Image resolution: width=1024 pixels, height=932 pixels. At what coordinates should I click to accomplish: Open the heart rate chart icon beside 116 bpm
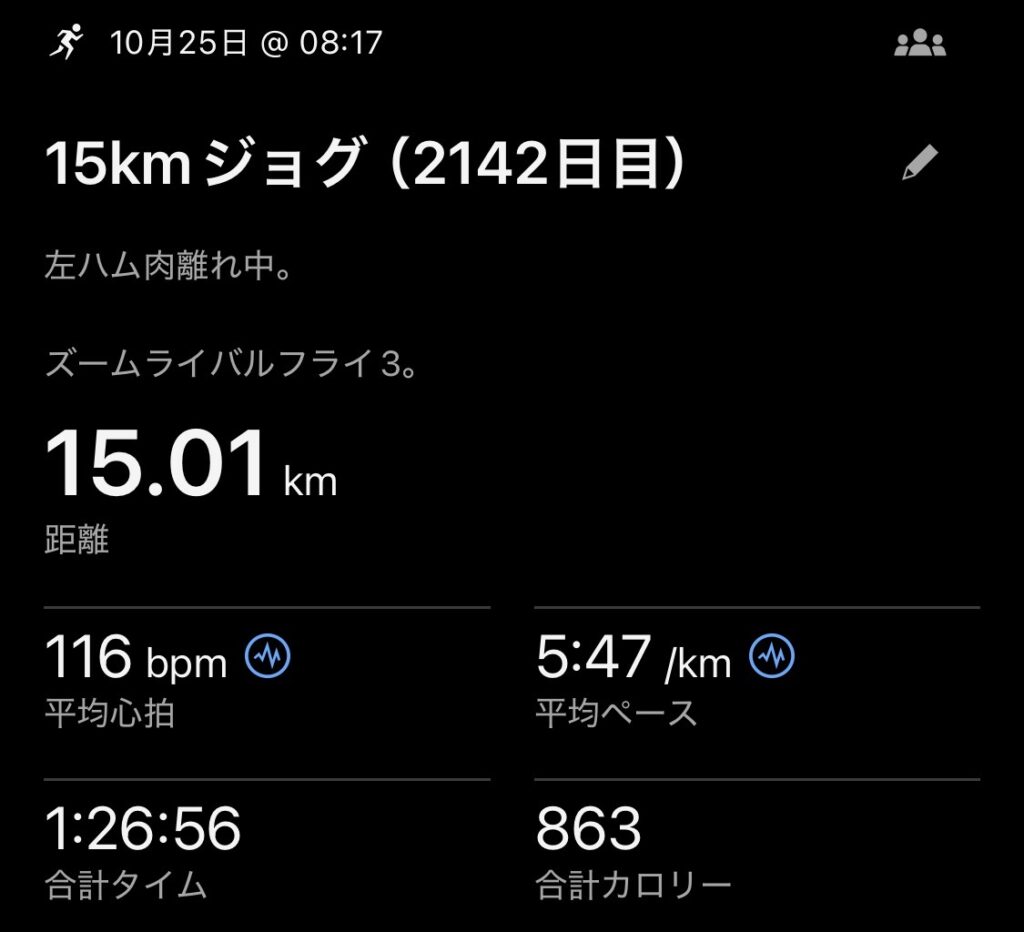tap(270, 657)
